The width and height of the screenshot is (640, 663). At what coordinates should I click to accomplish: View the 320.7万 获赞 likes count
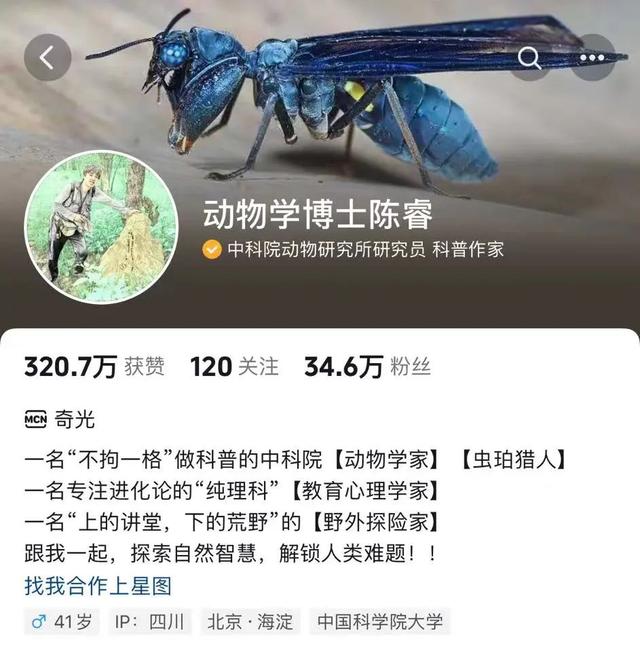coord(94,367)
